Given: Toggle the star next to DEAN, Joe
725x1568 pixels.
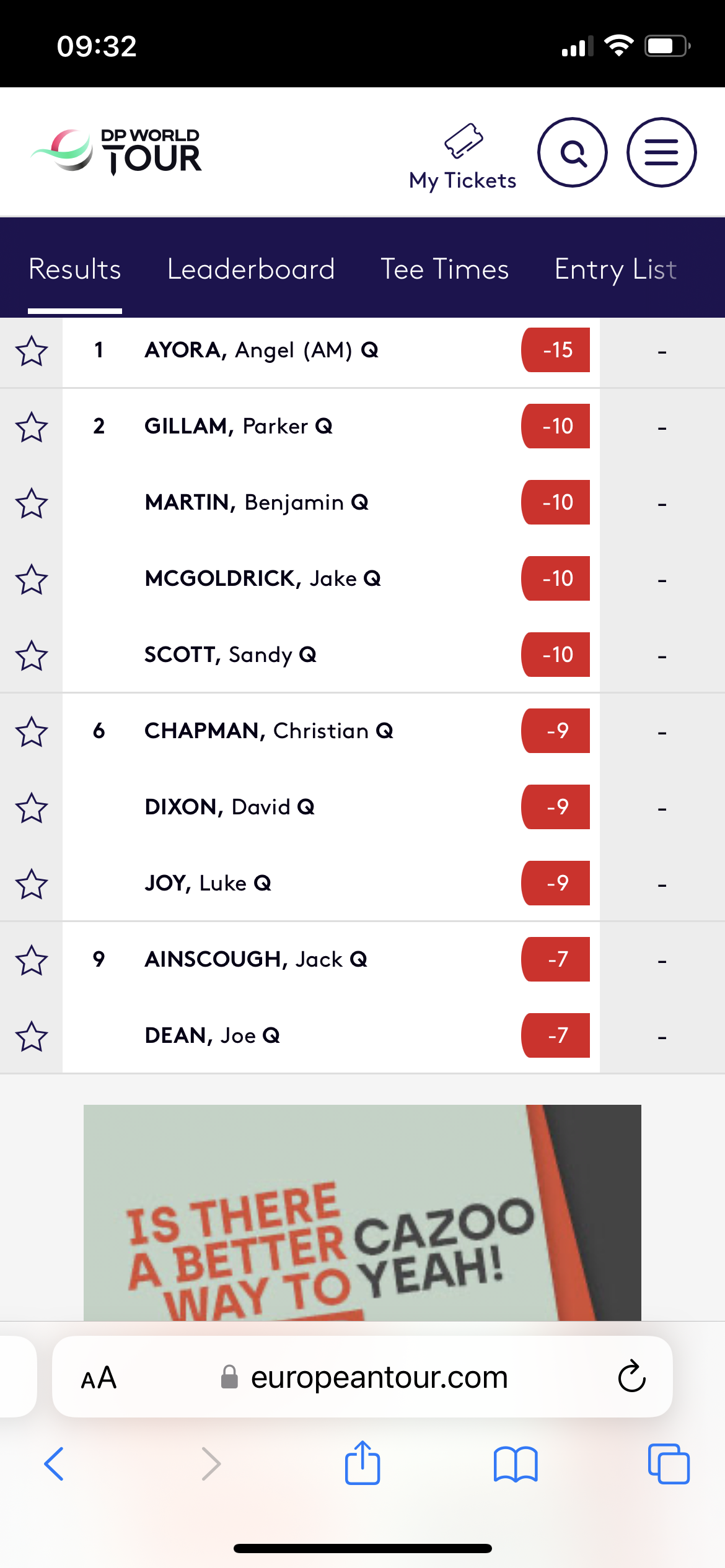Looking at the screenshot, I should point(32,1035).
